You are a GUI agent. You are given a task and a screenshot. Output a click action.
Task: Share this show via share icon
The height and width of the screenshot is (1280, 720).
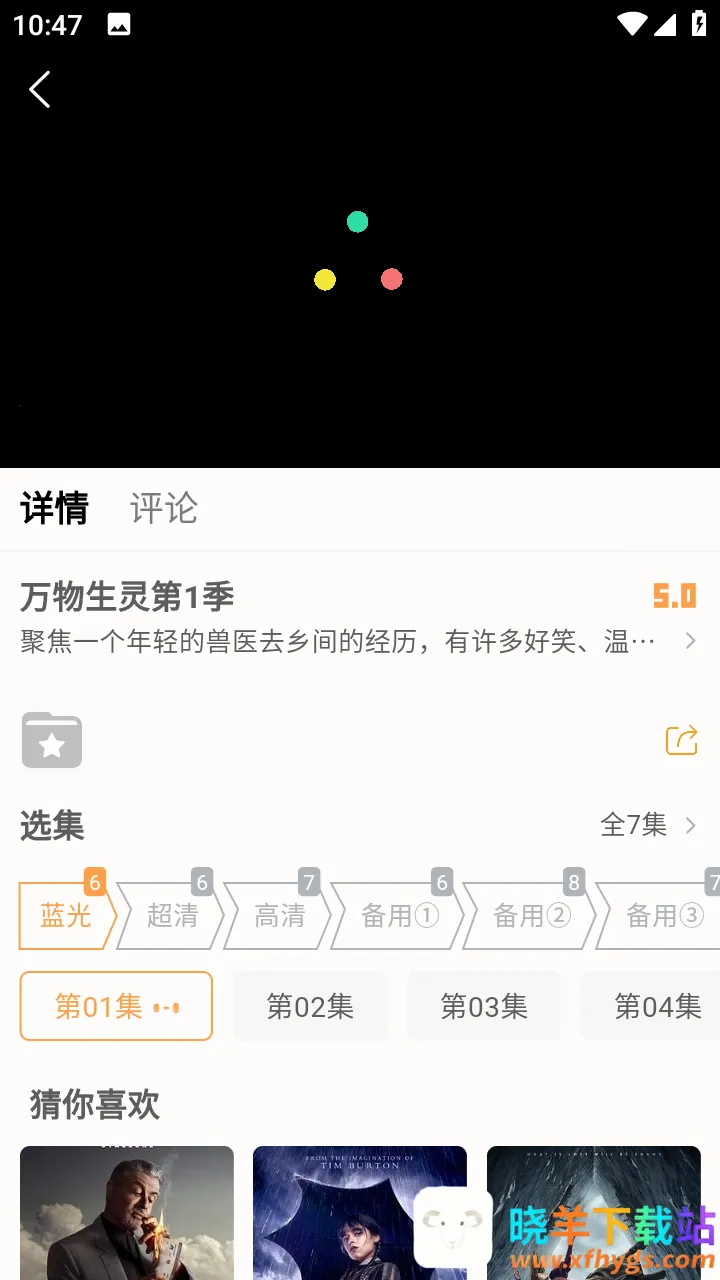(681, 740)
